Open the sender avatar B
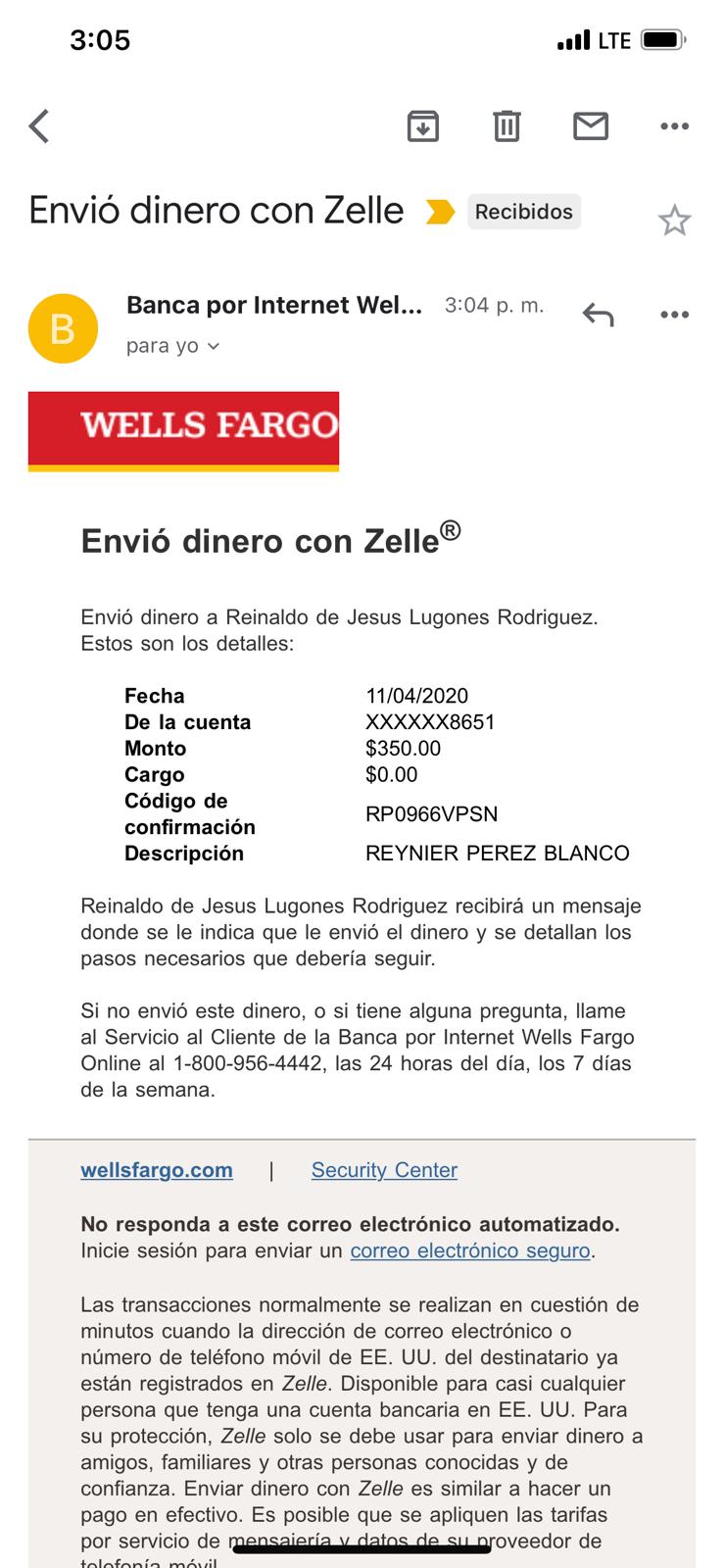Screen dimensions: 724x1568 63,328
